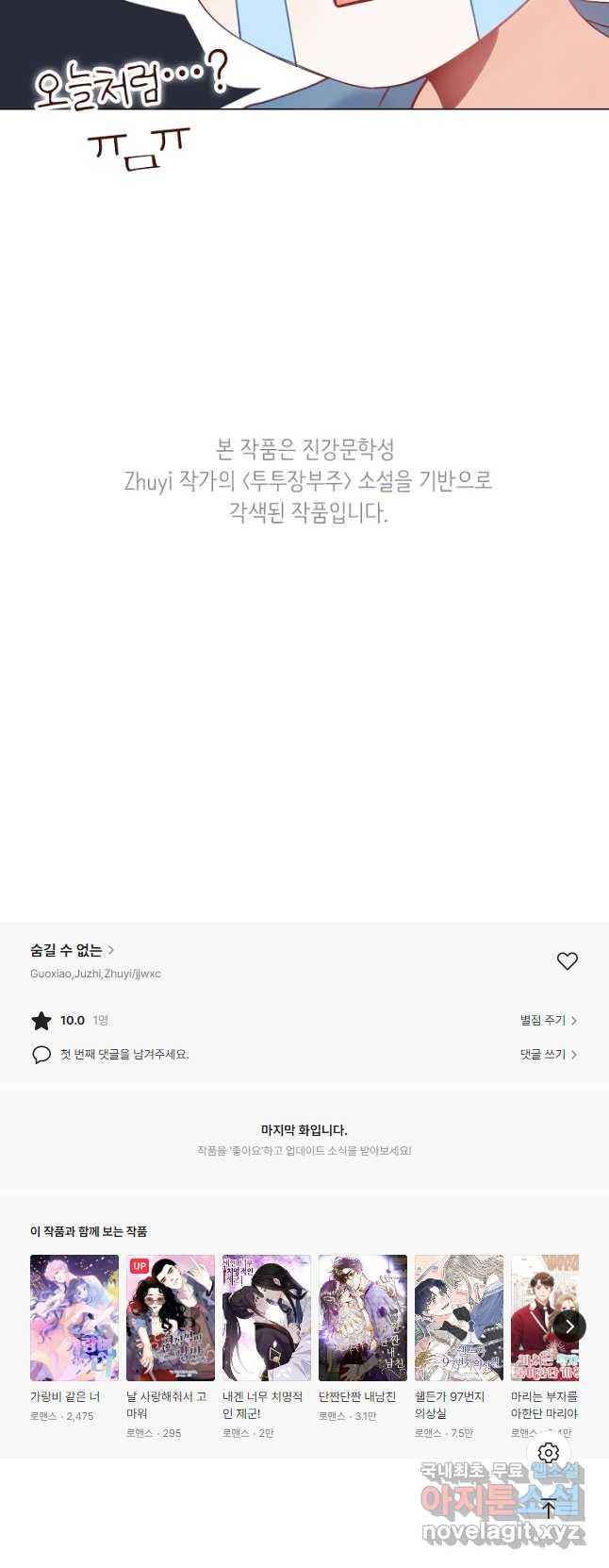This screenshot has width=609, height=1568.
Task: Tap 댓글 쓰기 to write a comment
Action: pos(548,1054)
